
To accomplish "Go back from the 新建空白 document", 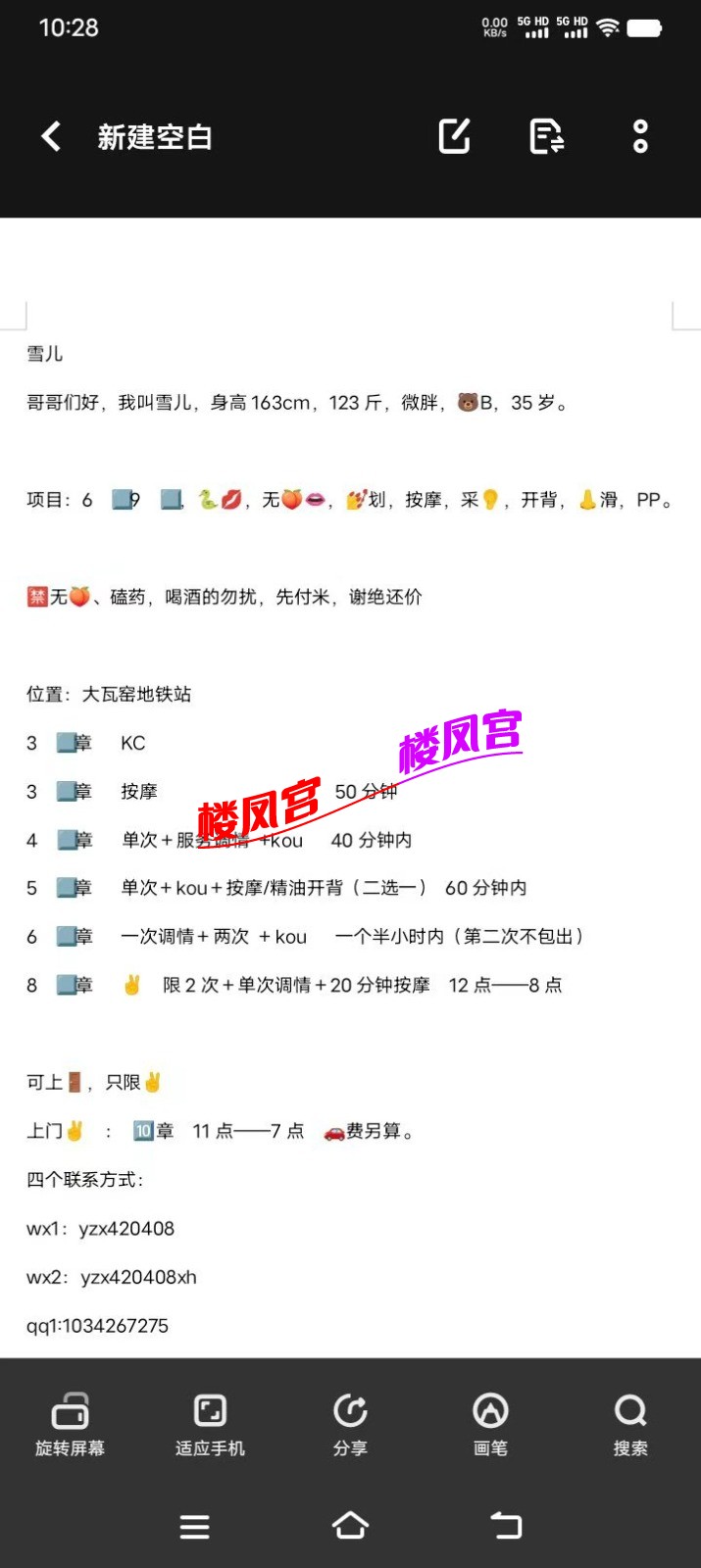I will click(51, 136).
